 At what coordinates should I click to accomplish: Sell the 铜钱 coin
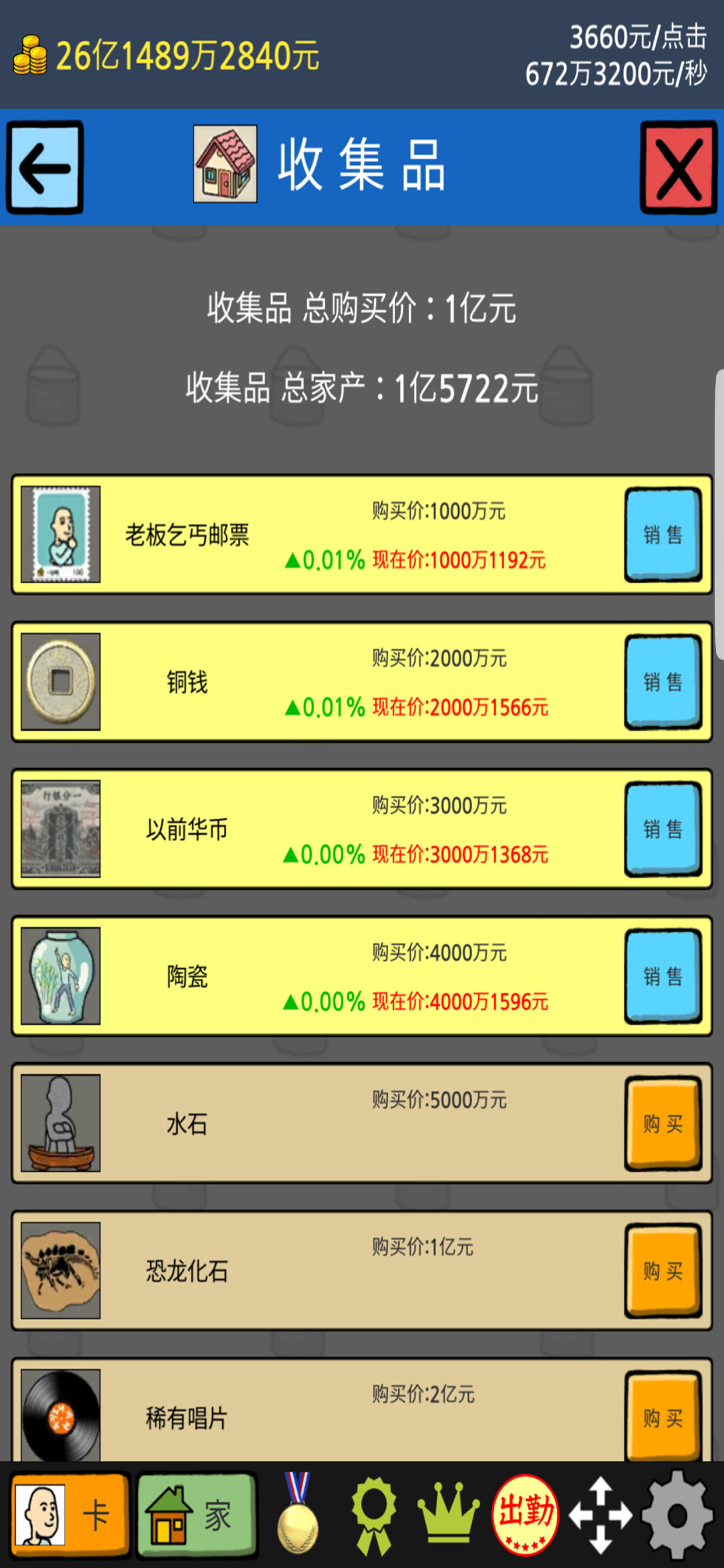point(663,682)
